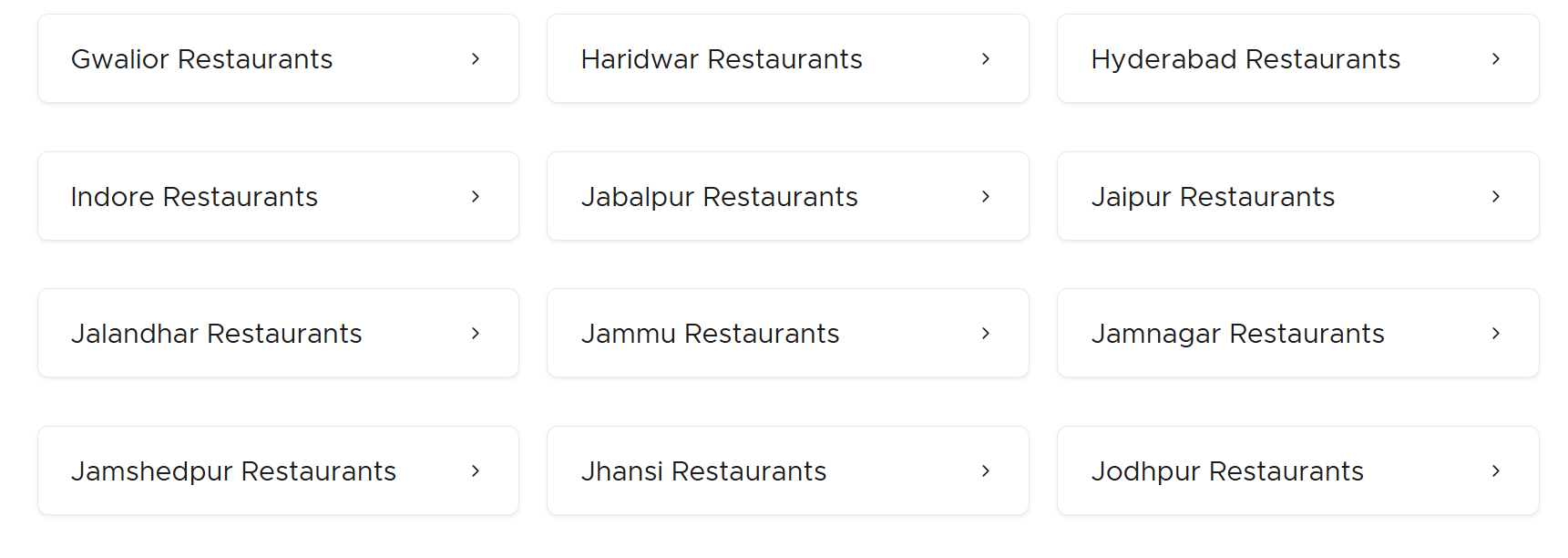
Task: Select Haridwar Restaurants card
Action: click(787, 59)
